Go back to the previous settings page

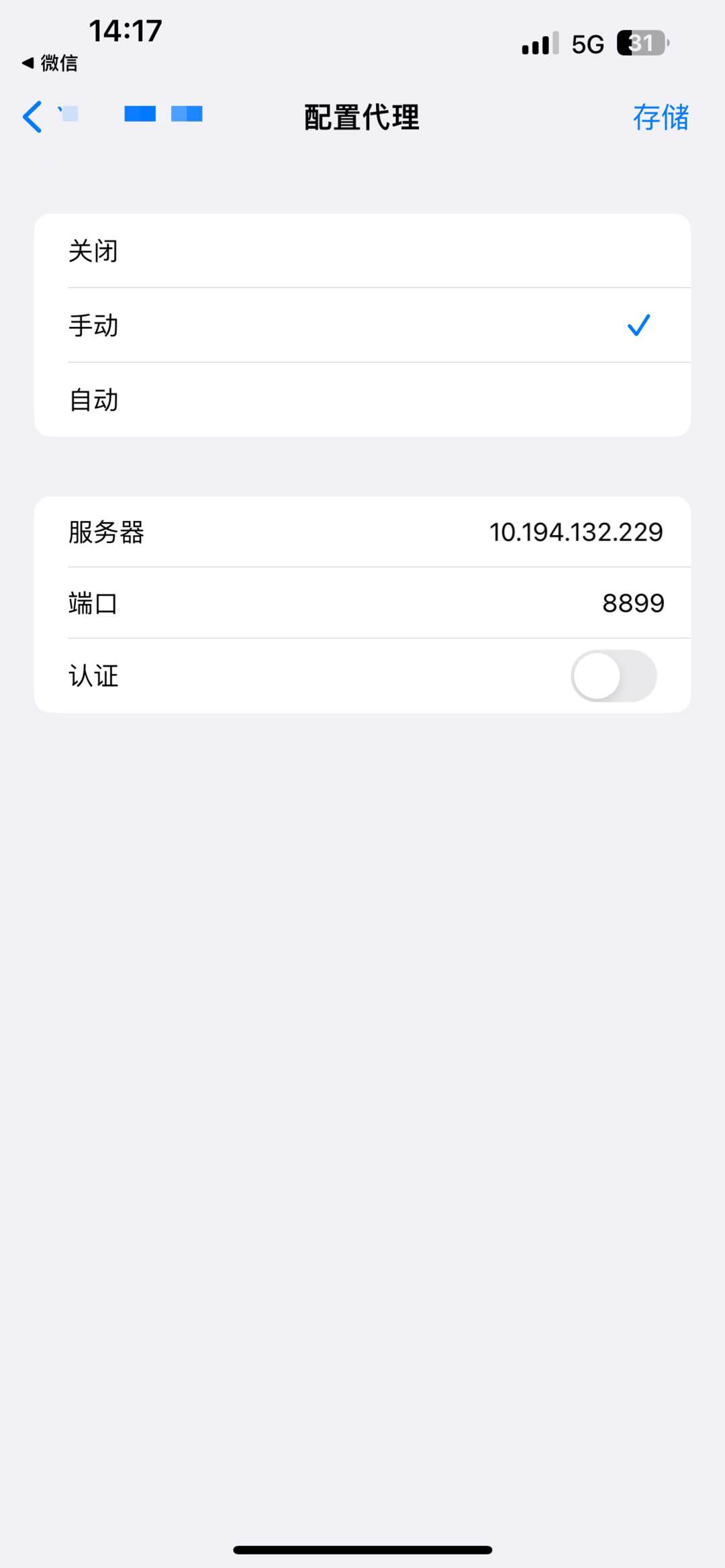click(32, 117)
